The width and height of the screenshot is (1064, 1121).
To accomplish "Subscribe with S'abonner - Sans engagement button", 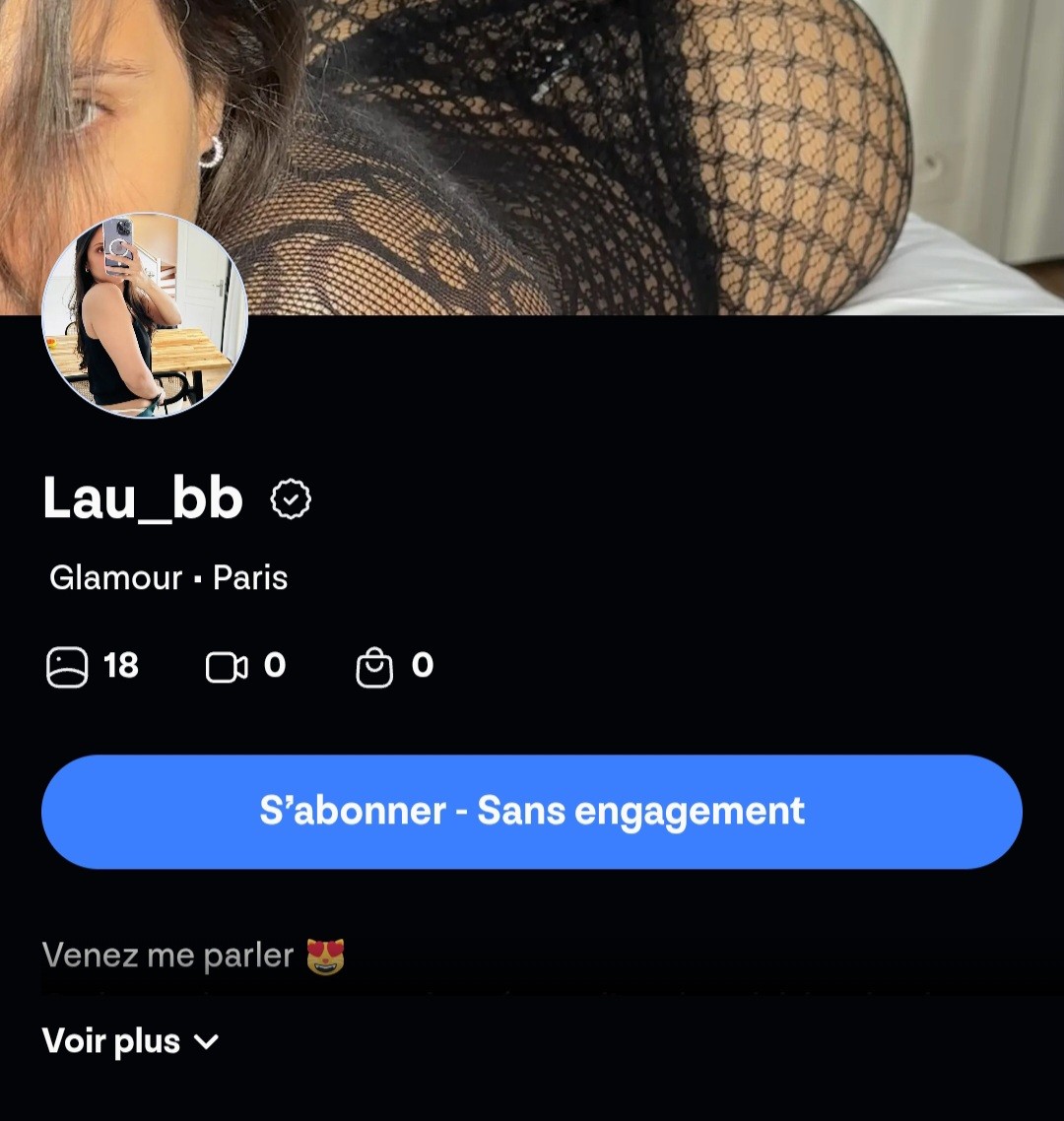I will pyautogui.click(x=531, y=812).
